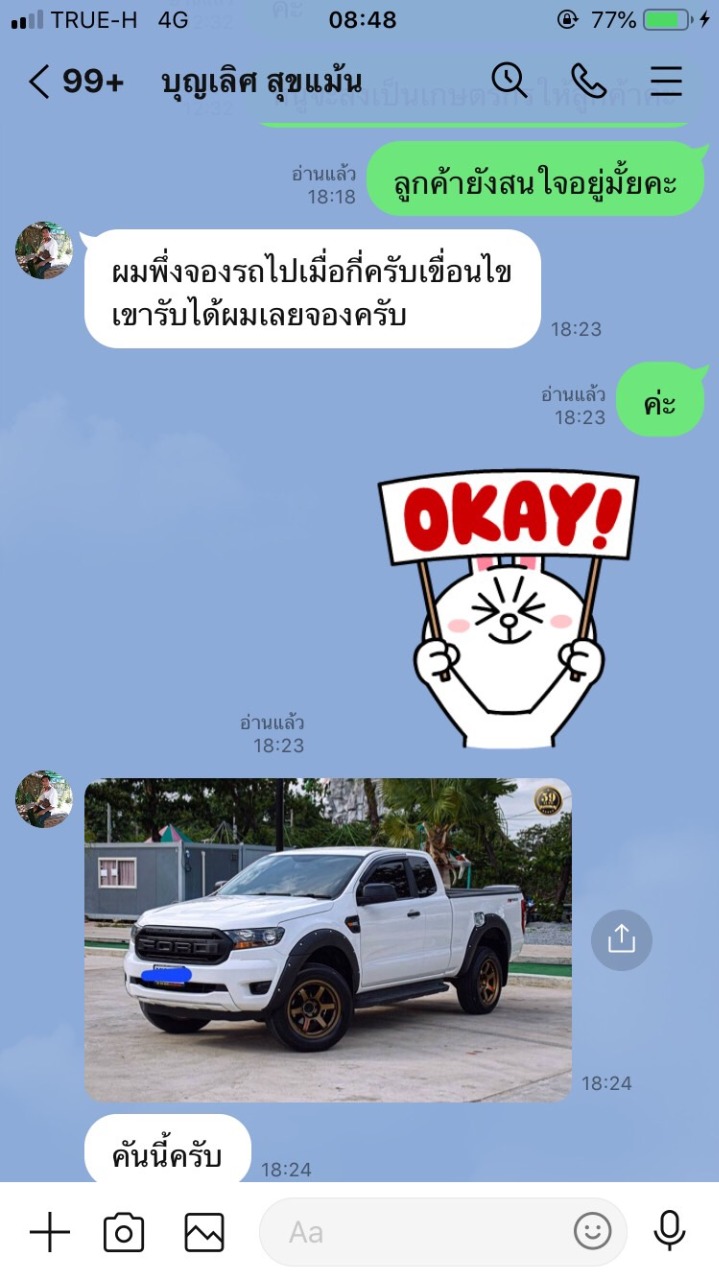719x1280 pixels.
Task: Record a voice message
Action: tap(670, 1232)
